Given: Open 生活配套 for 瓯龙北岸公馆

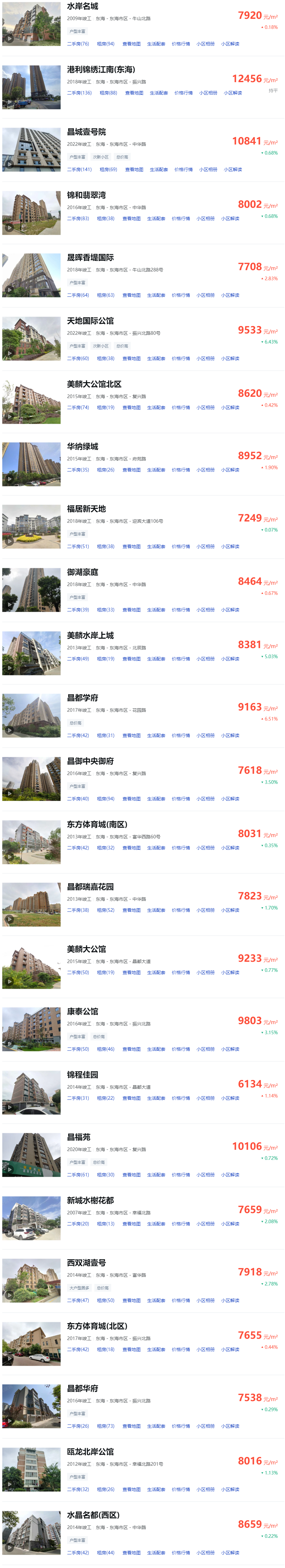Looking at the screenshot, I should [x=156, y=1489].
